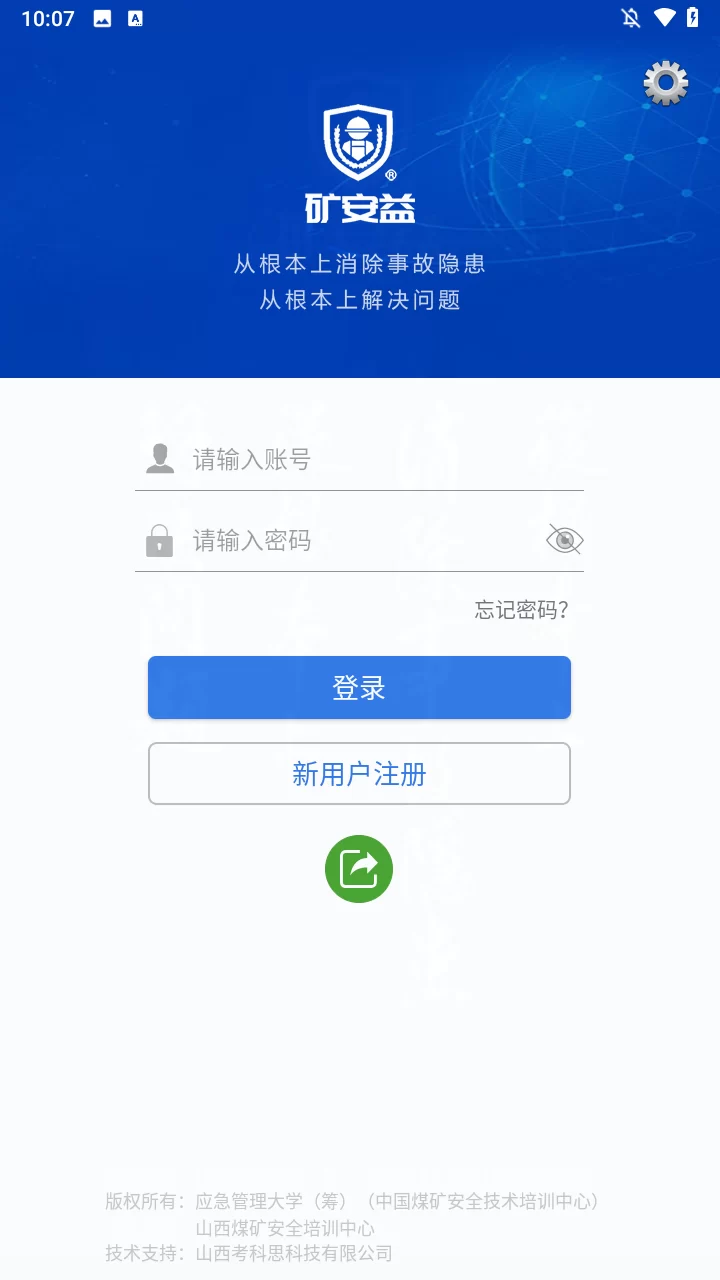Open the 忘记密码 forgot password link
Screen dimensions: 720x1280
click(521, 609)
